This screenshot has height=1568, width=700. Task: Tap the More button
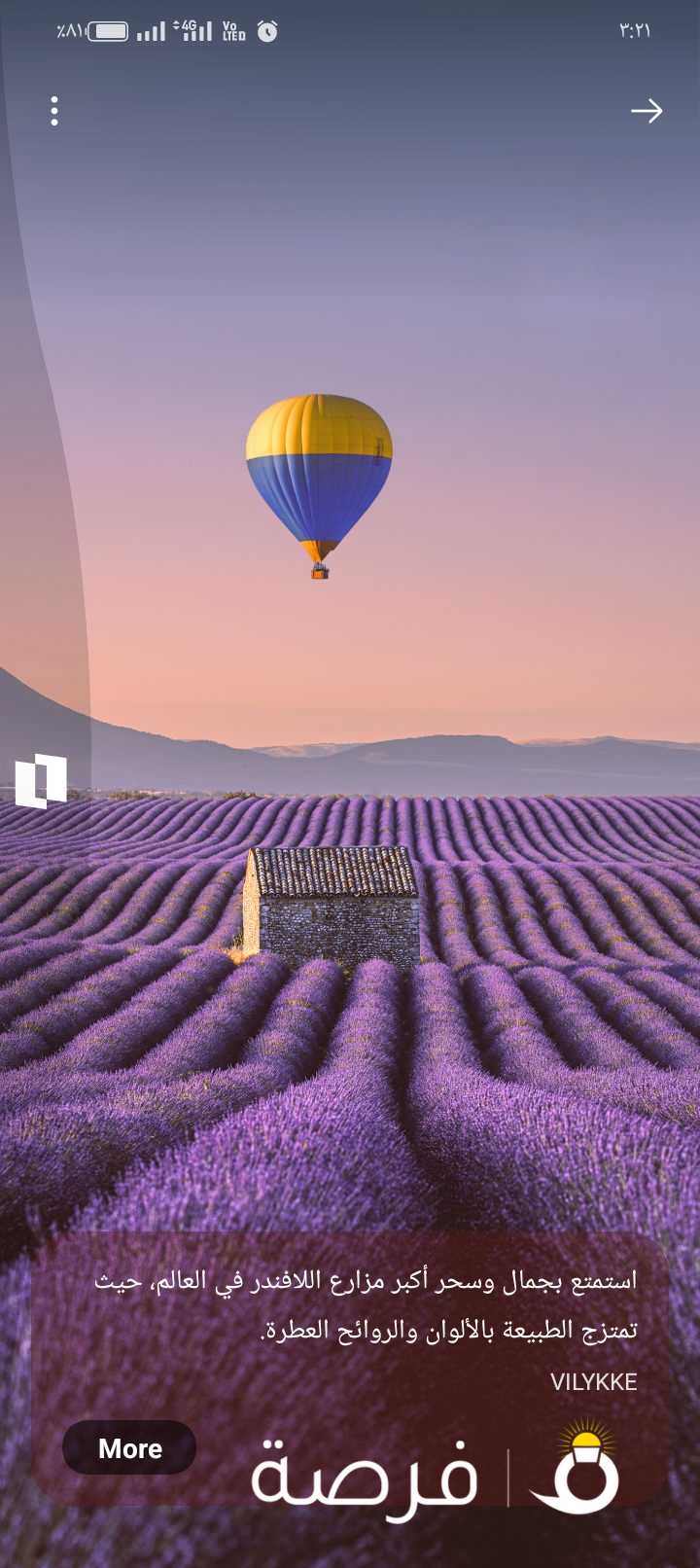tap(129, 1448)
